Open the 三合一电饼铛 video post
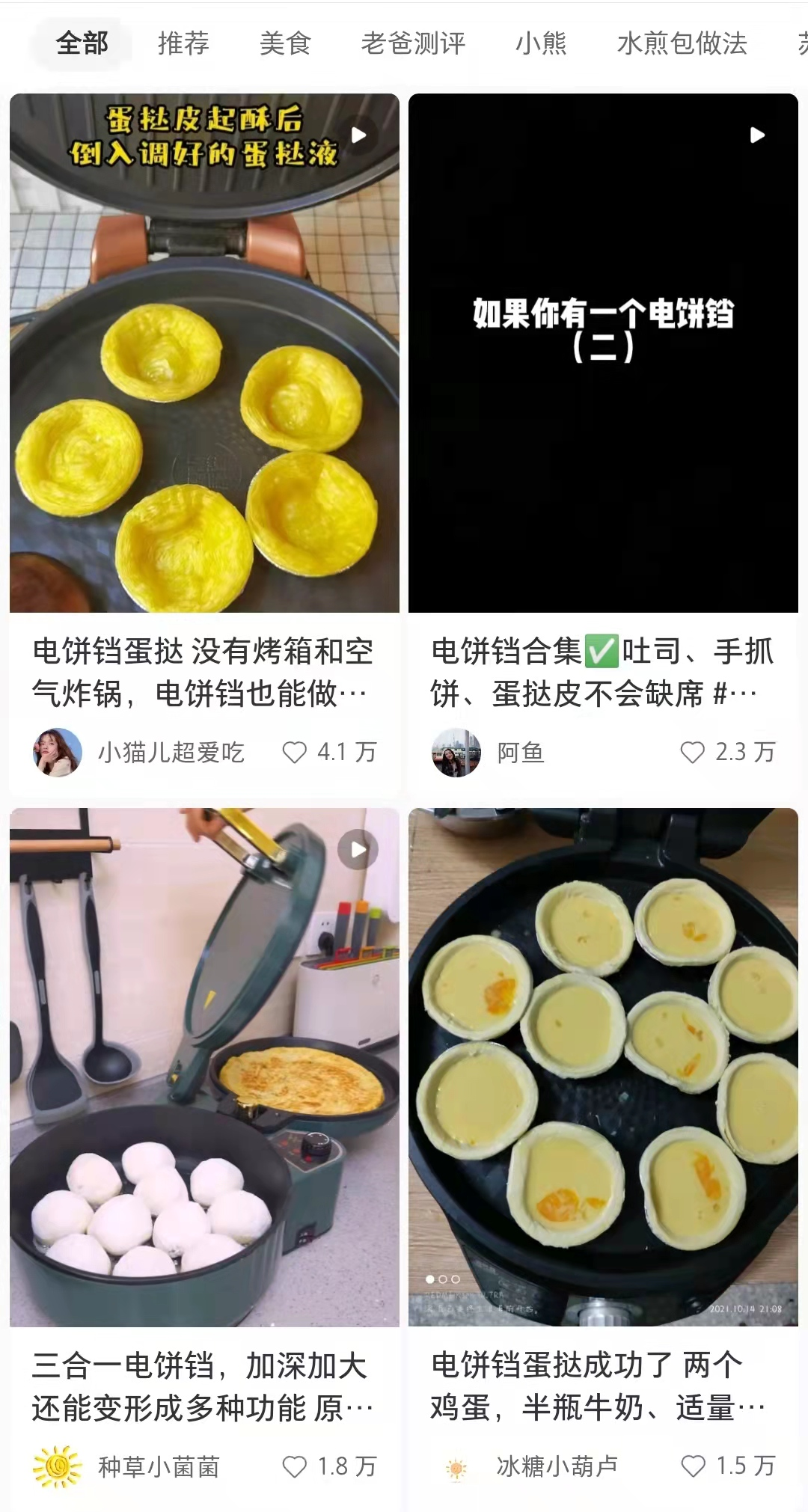This screenshot has width=808, height=1512. pyautogui.click(x=204, y=1068)
